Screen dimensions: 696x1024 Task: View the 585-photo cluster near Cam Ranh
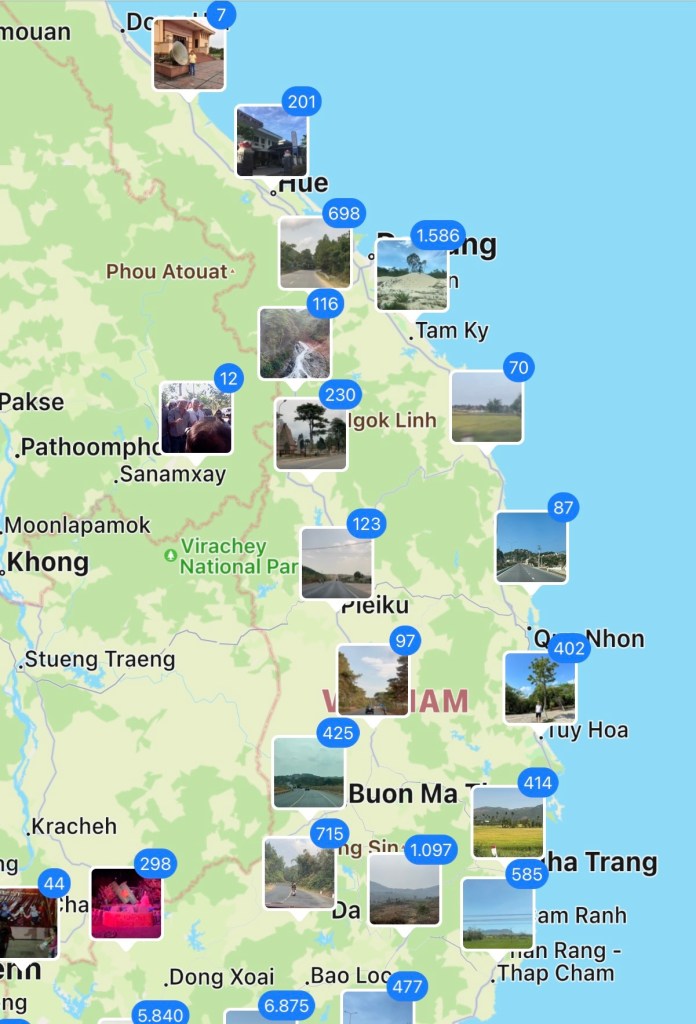click(498, 913)
